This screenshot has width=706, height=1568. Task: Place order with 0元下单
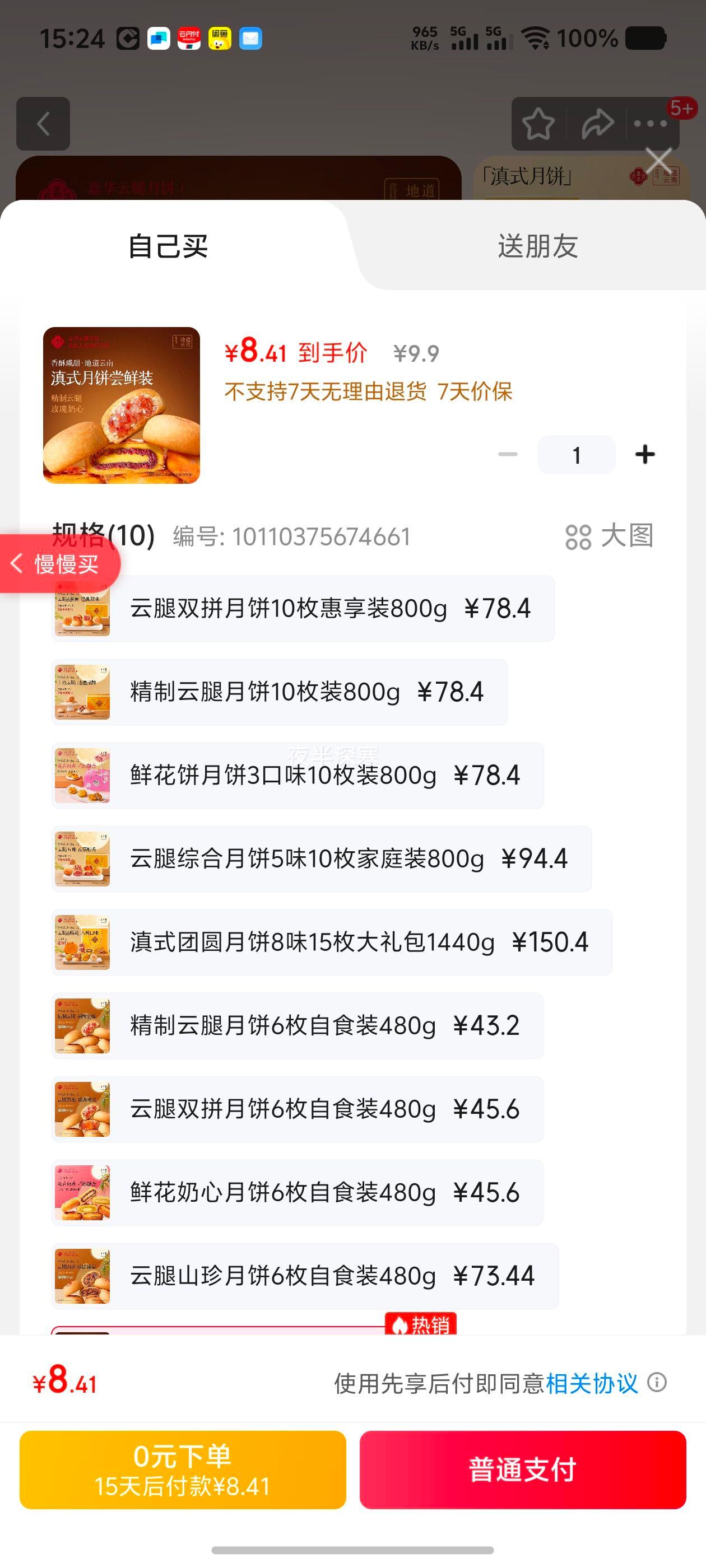(x=183, y=1469)
